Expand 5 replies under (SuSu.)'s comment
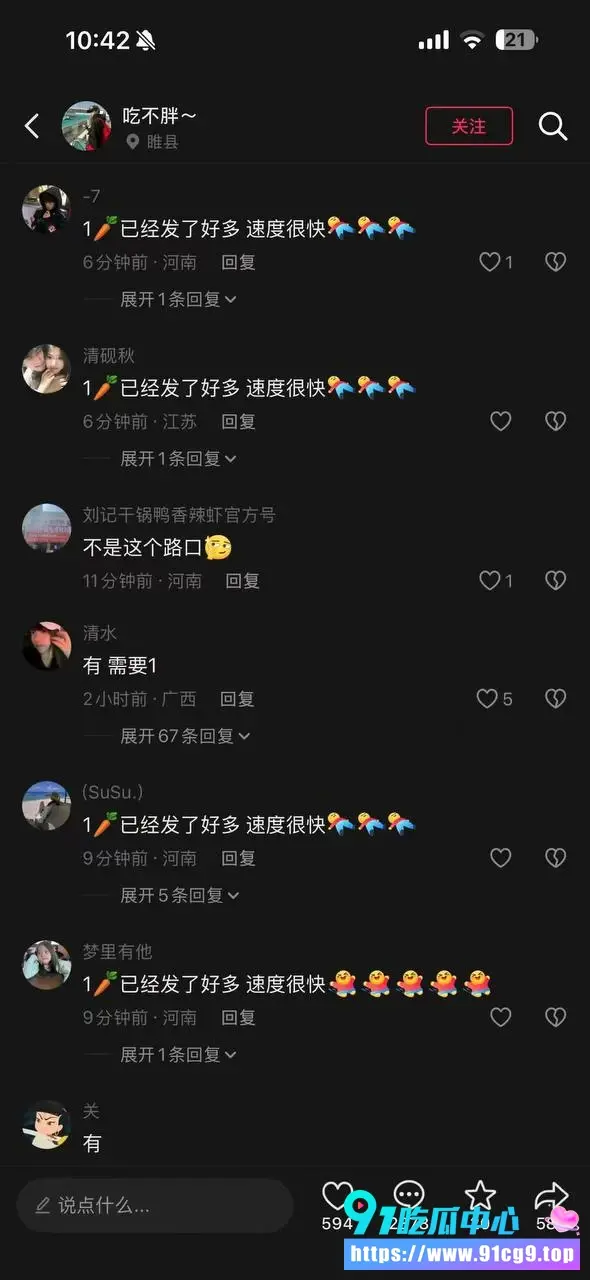This screenshot has height=1280, width=590. (180, 895)
